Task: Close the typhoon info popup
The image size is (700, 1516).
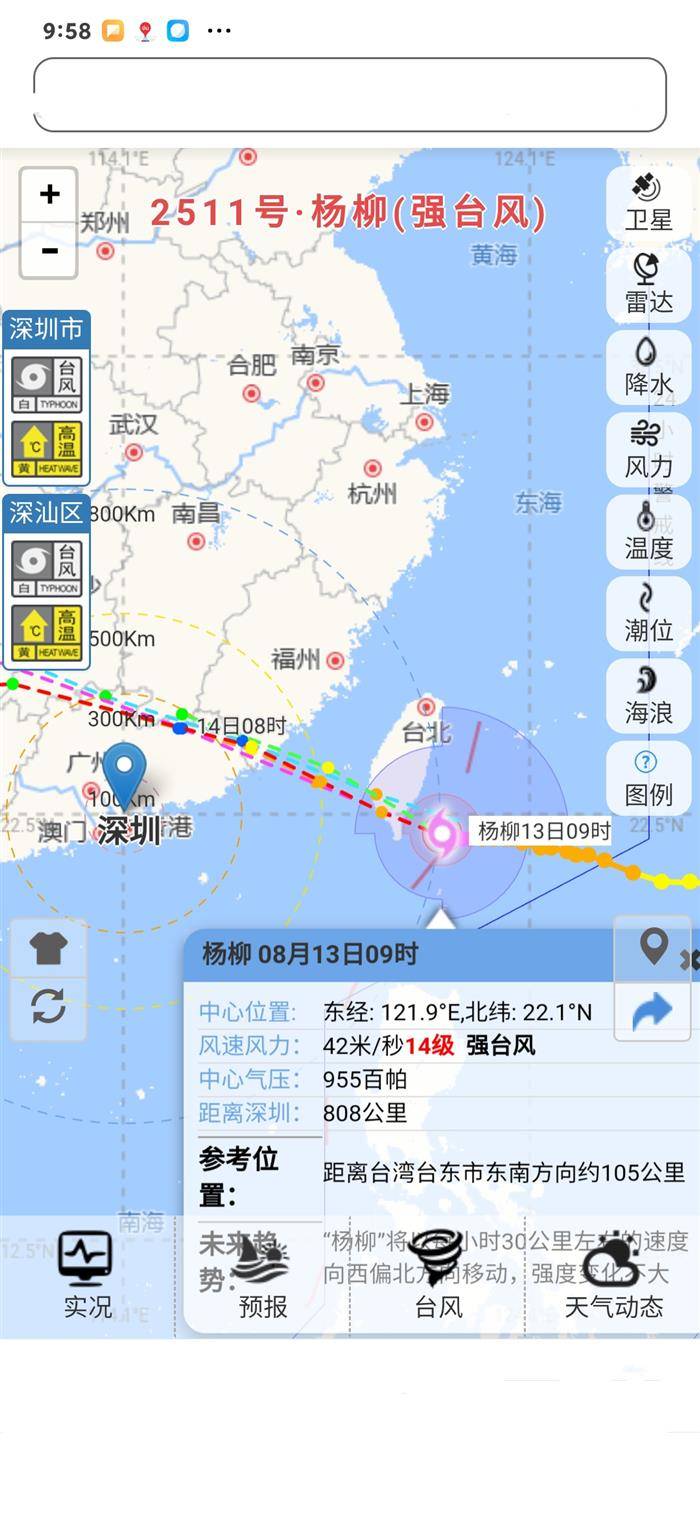Action: tap(689, 960)
